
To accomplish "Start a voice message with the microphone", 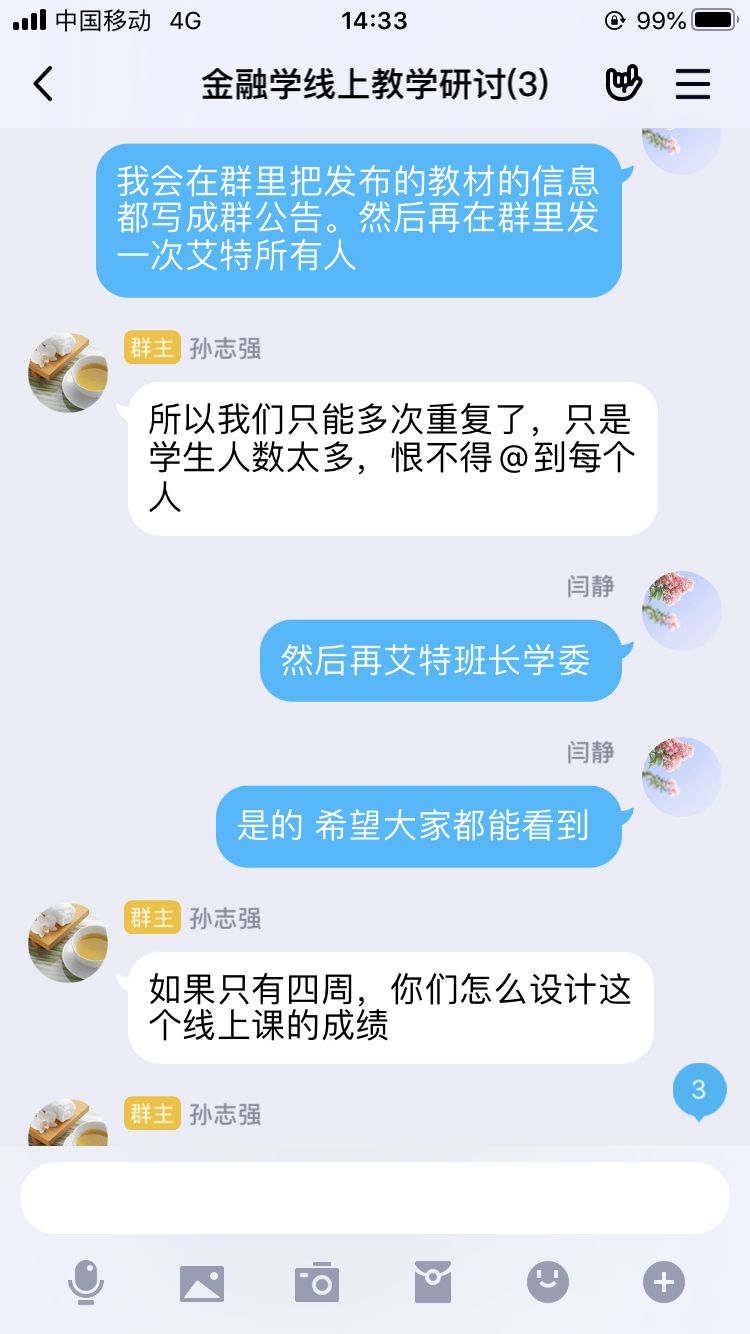I will [86, 1282].
